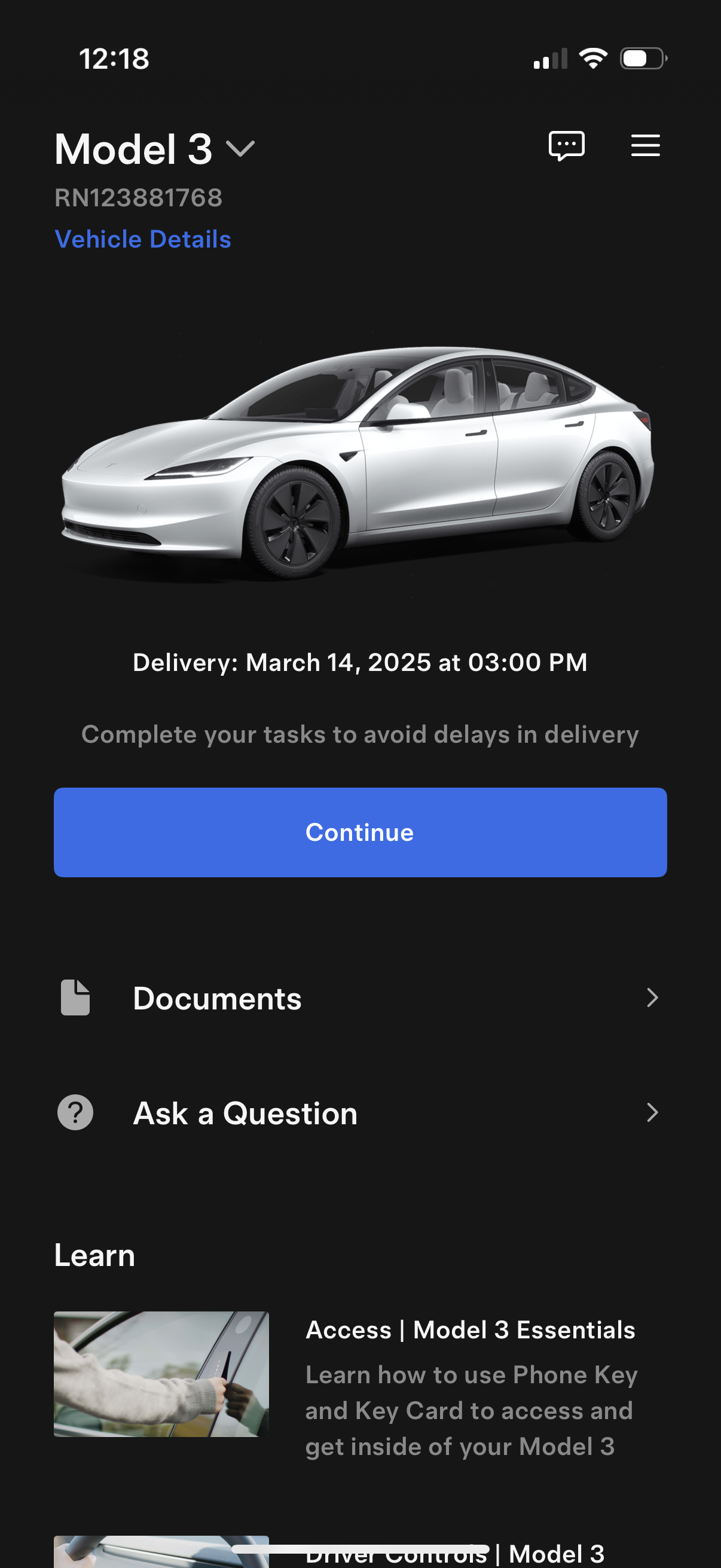
Task: Expand the Model 3 vehicle selector
Action: tap(240, 150)
